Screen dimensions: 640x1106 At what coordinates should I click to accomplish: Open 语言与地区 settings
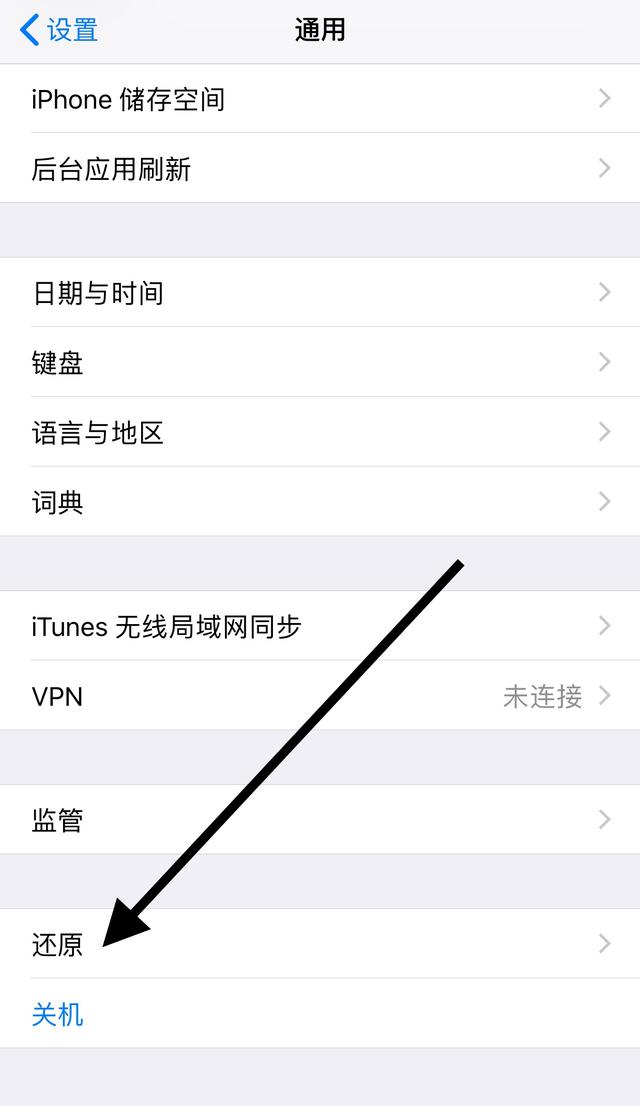(x=320, y=432)
